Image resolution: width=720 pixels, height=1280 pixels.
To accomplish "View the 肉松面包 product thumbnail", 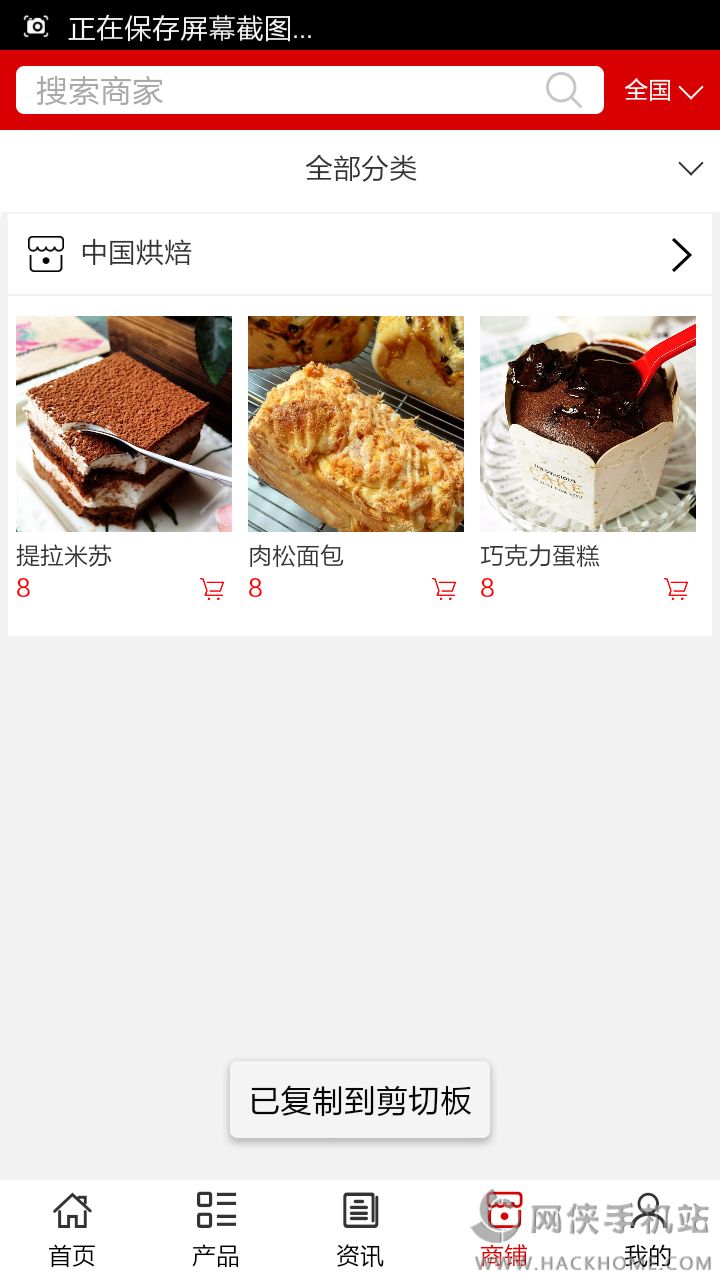I will click(x=356, y=423).
